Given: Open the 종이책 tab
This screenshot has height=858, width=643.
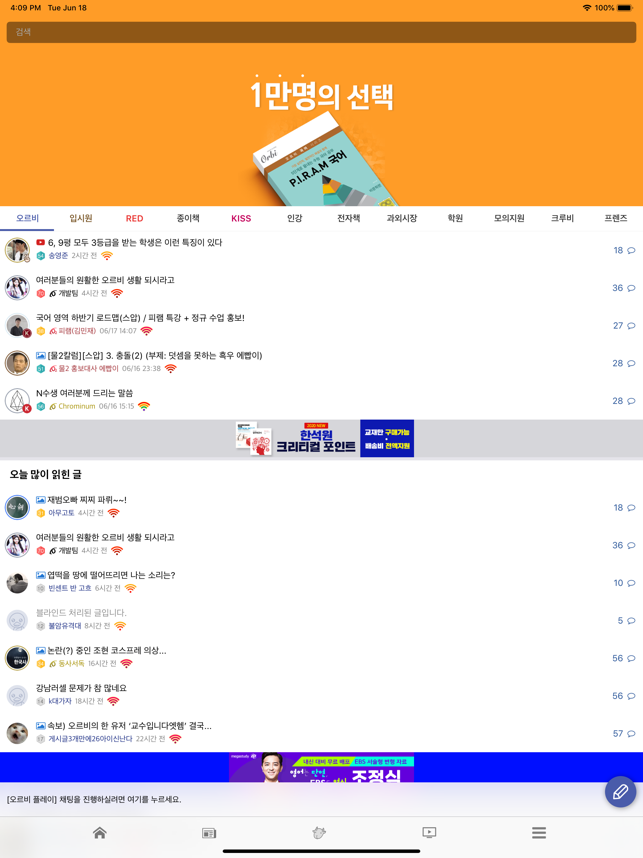Looking at the screenshot, I should pyautogui.click(x=188, y=218).
